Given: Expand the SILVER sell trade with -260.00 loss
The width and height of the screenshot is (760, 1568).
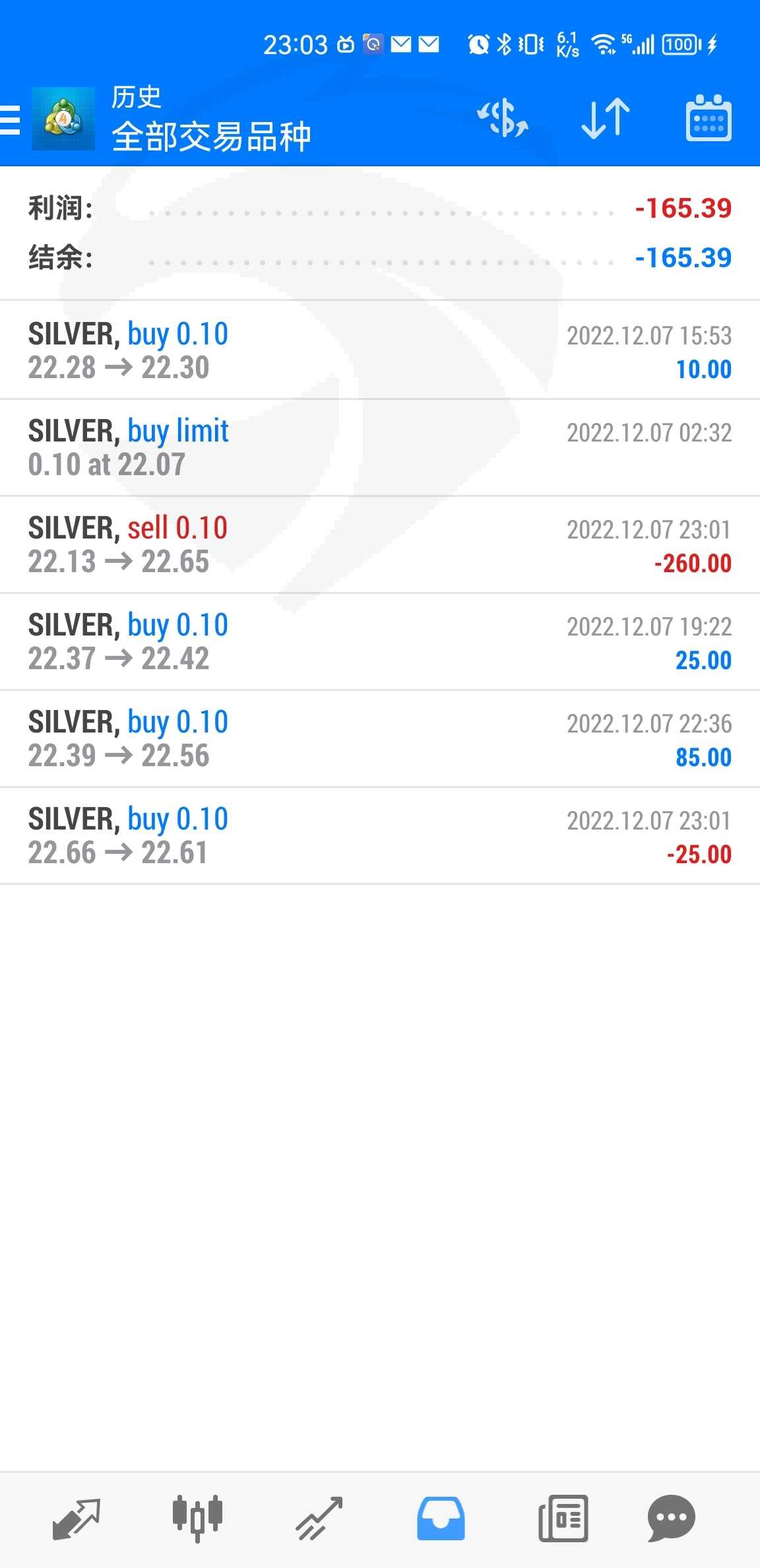Looking at the screenshot, I should pos(380,544).
